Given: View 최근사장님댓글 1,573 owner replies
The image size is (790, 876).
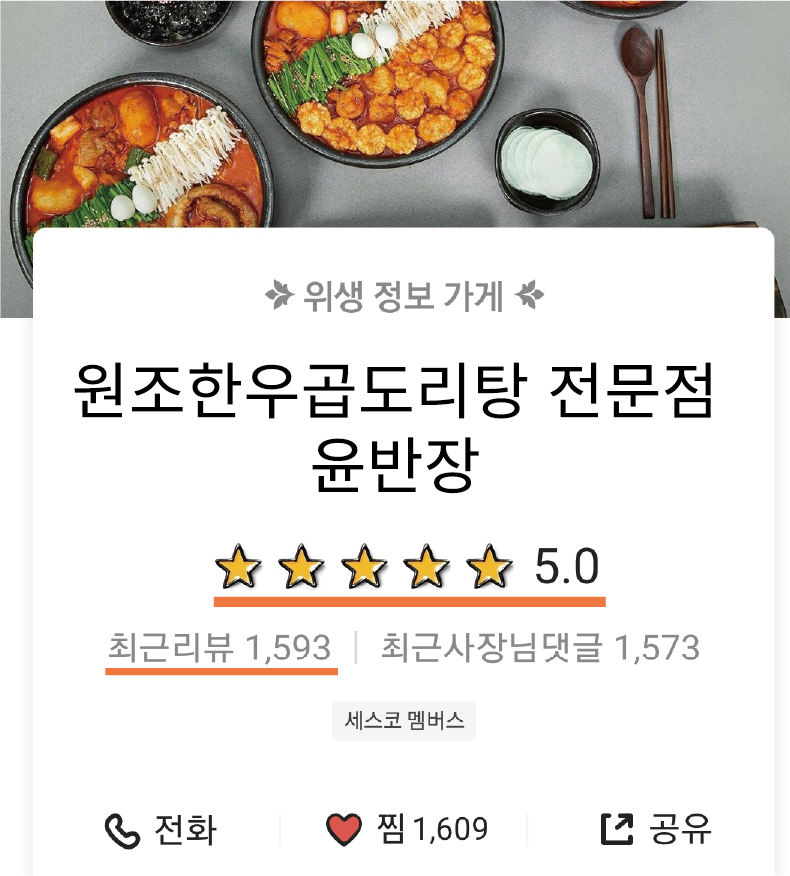Looking at the screenshot, I should tap(540, 648).
